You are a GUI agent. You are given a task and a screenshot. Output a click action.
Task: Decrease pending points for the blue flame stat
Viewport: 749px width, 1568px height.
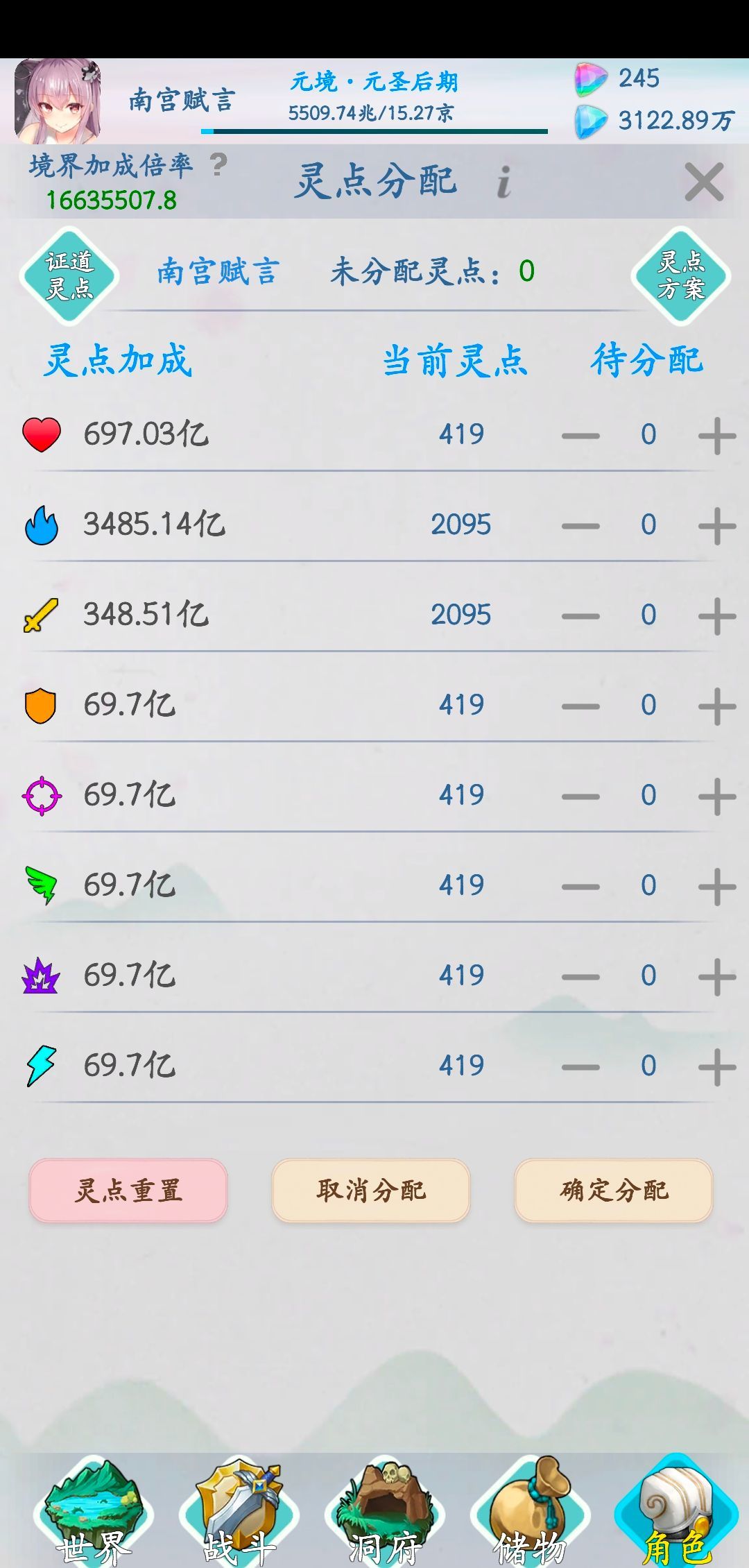580,526
